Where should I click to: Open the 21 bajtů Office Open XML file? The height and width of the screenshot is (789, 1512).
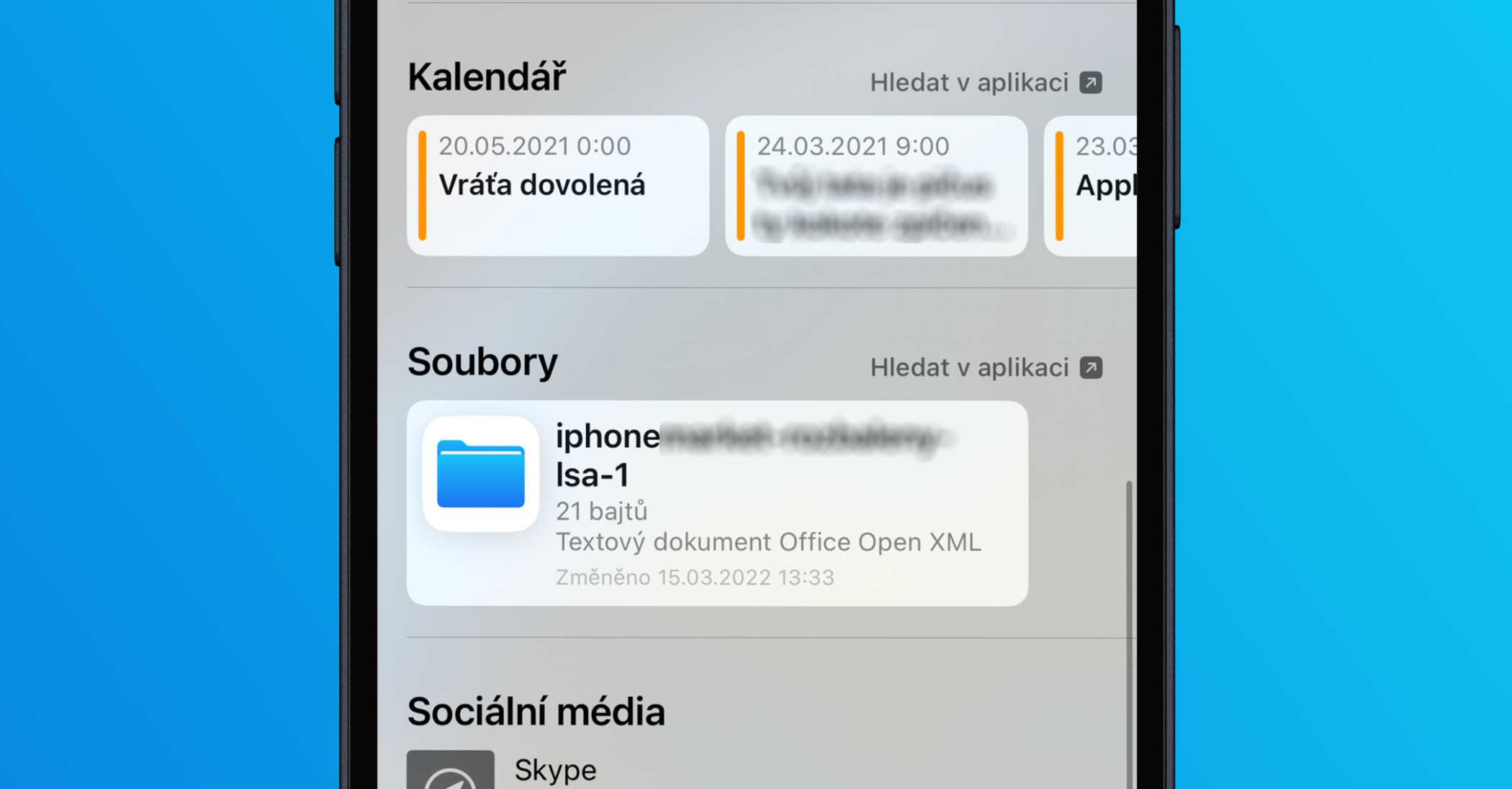717,503
